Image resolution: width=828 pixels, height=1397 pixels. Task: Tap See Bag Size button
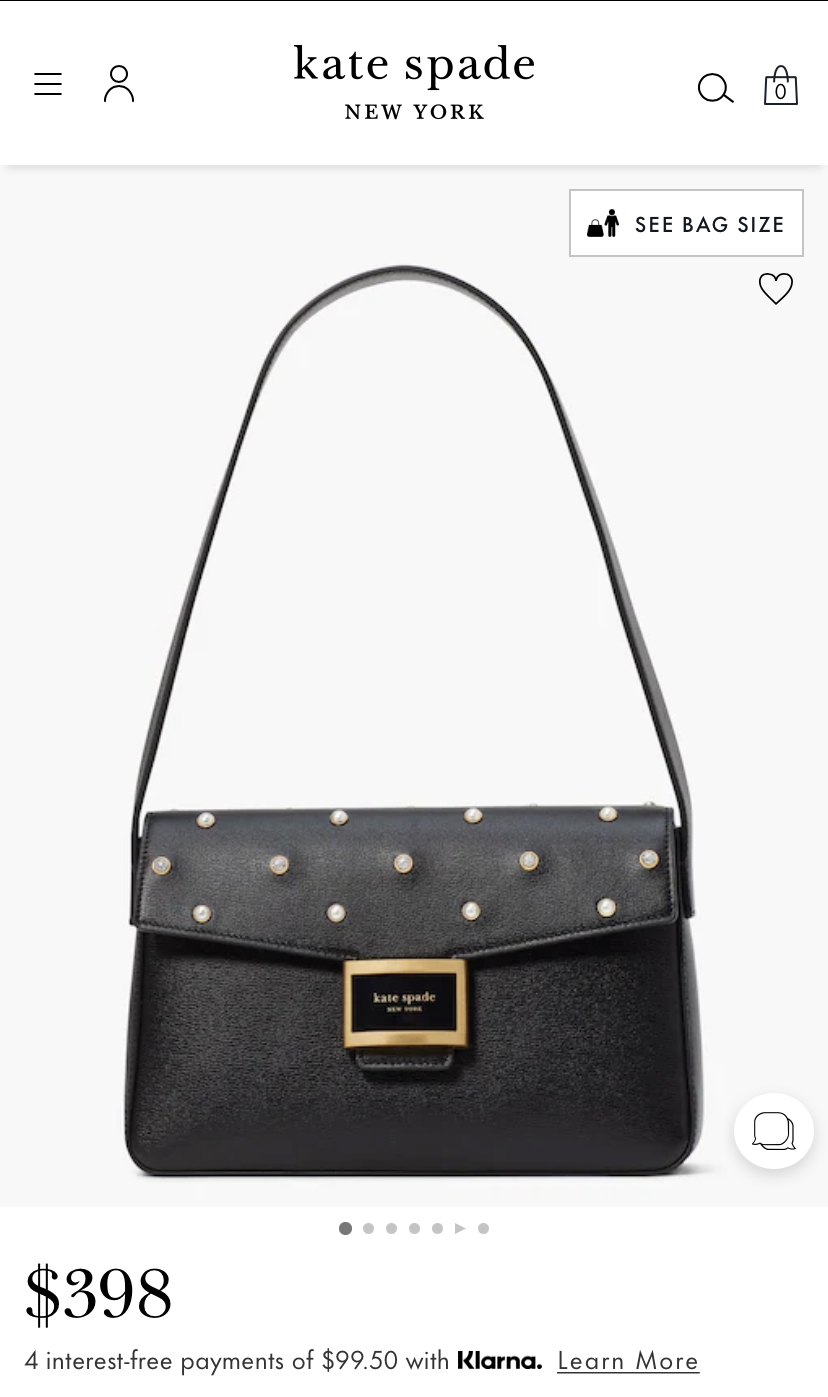pyautogui.click(x=686, y=223)
